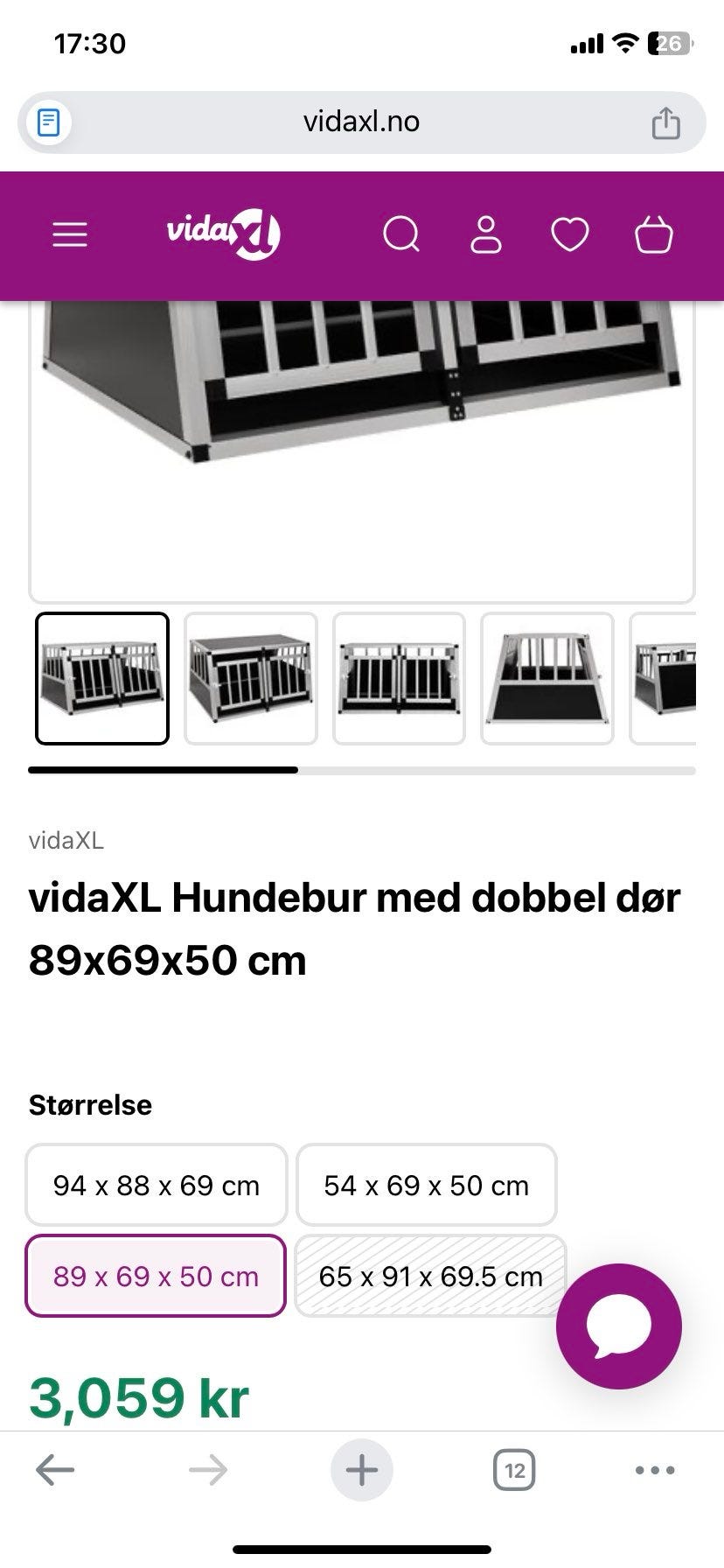Open the vidaXL search
The height and width of the screenshot is (1568, 724).
click(401, 234)
